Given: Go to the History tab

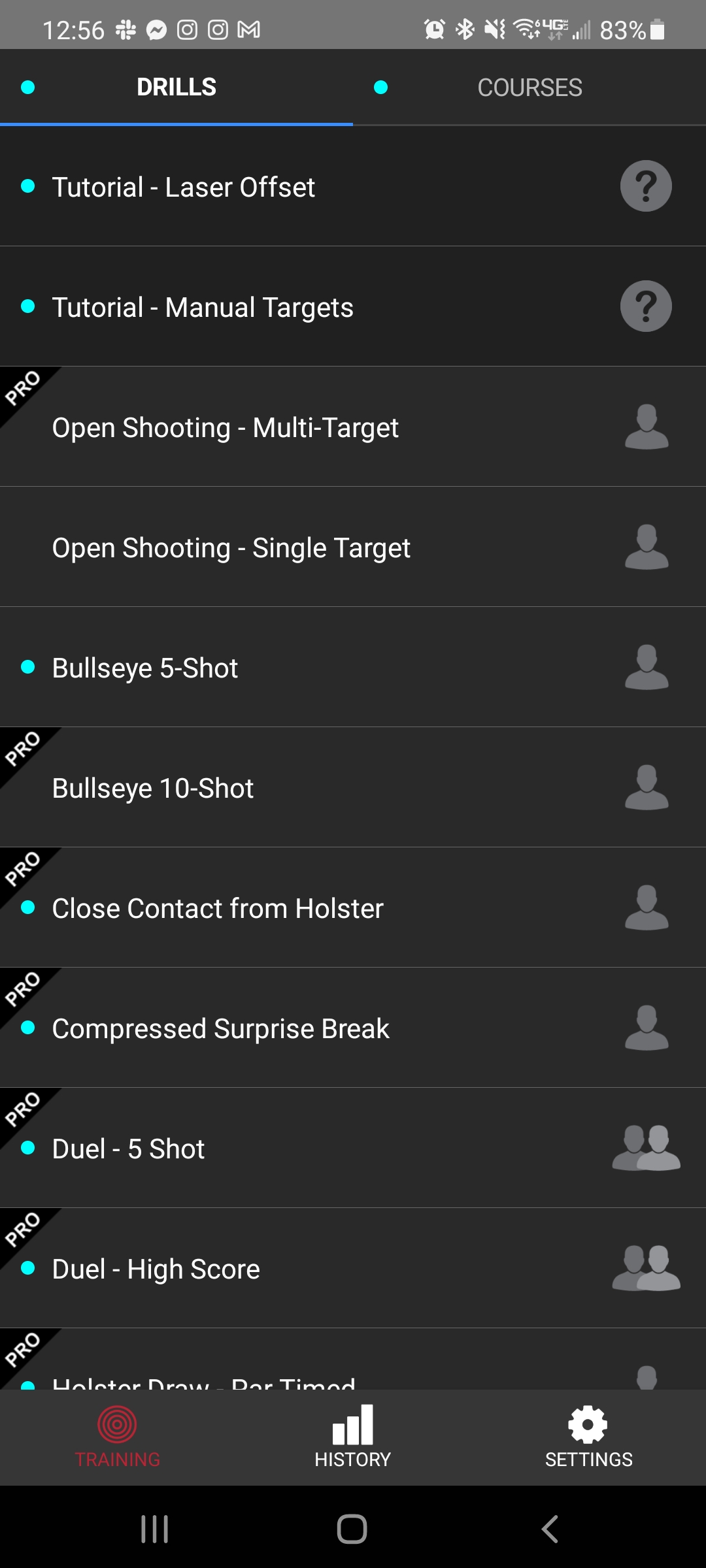Looking at the screenshot, I should 353,1437.
